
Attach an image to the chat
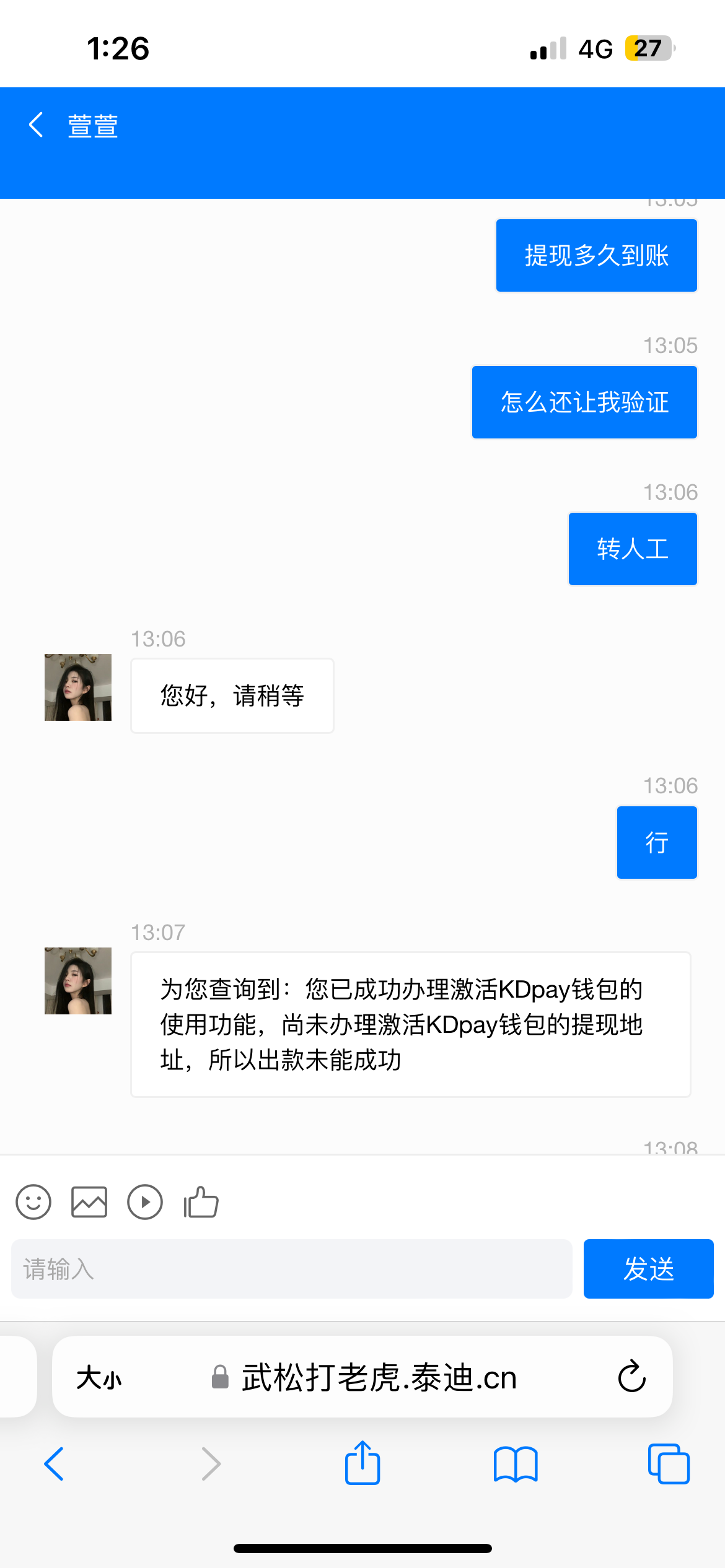coord(89,1202)
